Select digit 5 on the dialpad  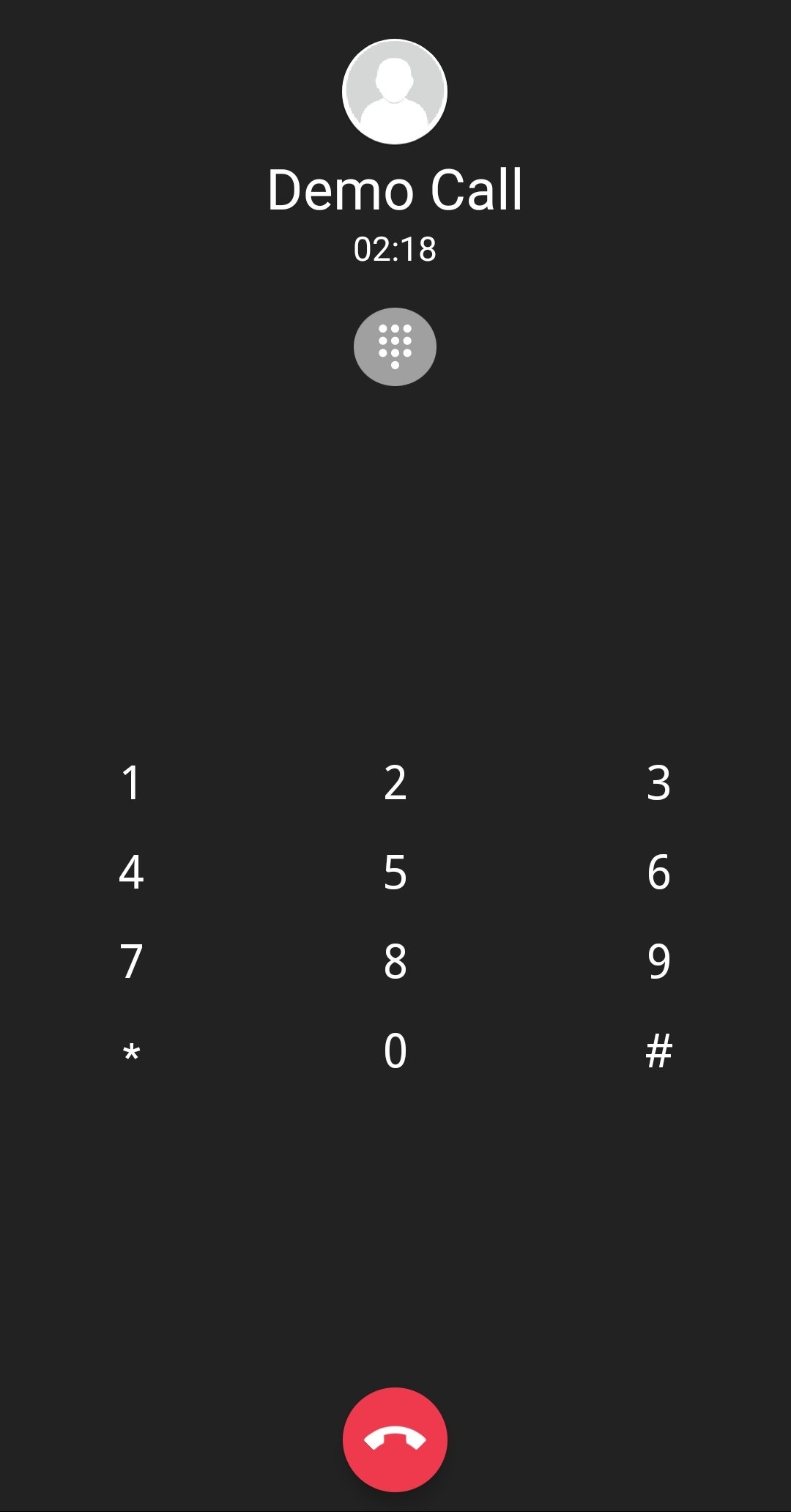point(395,872)
